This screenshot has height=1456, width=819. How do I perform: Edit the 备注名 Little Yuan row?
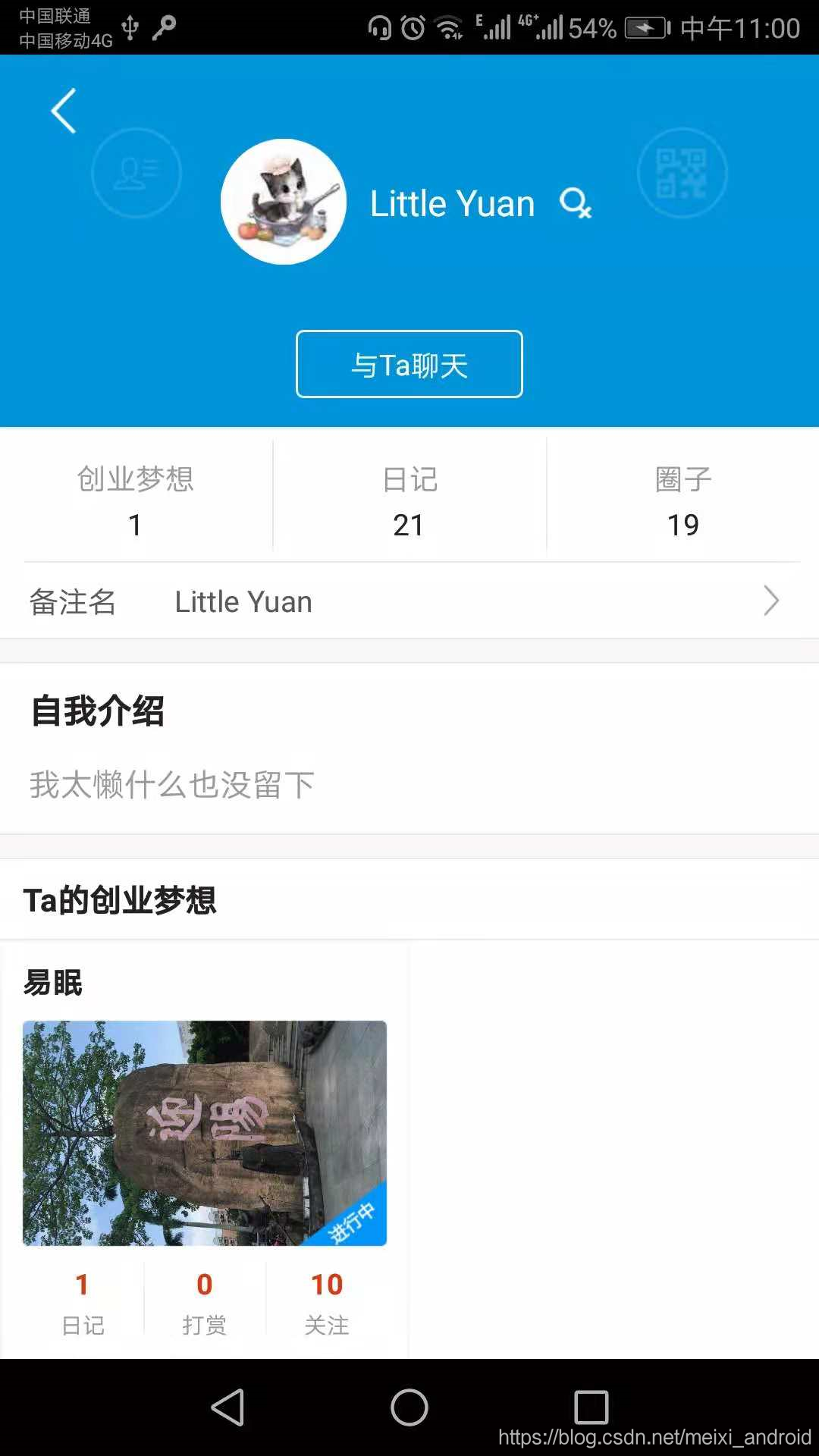[409, 601]
